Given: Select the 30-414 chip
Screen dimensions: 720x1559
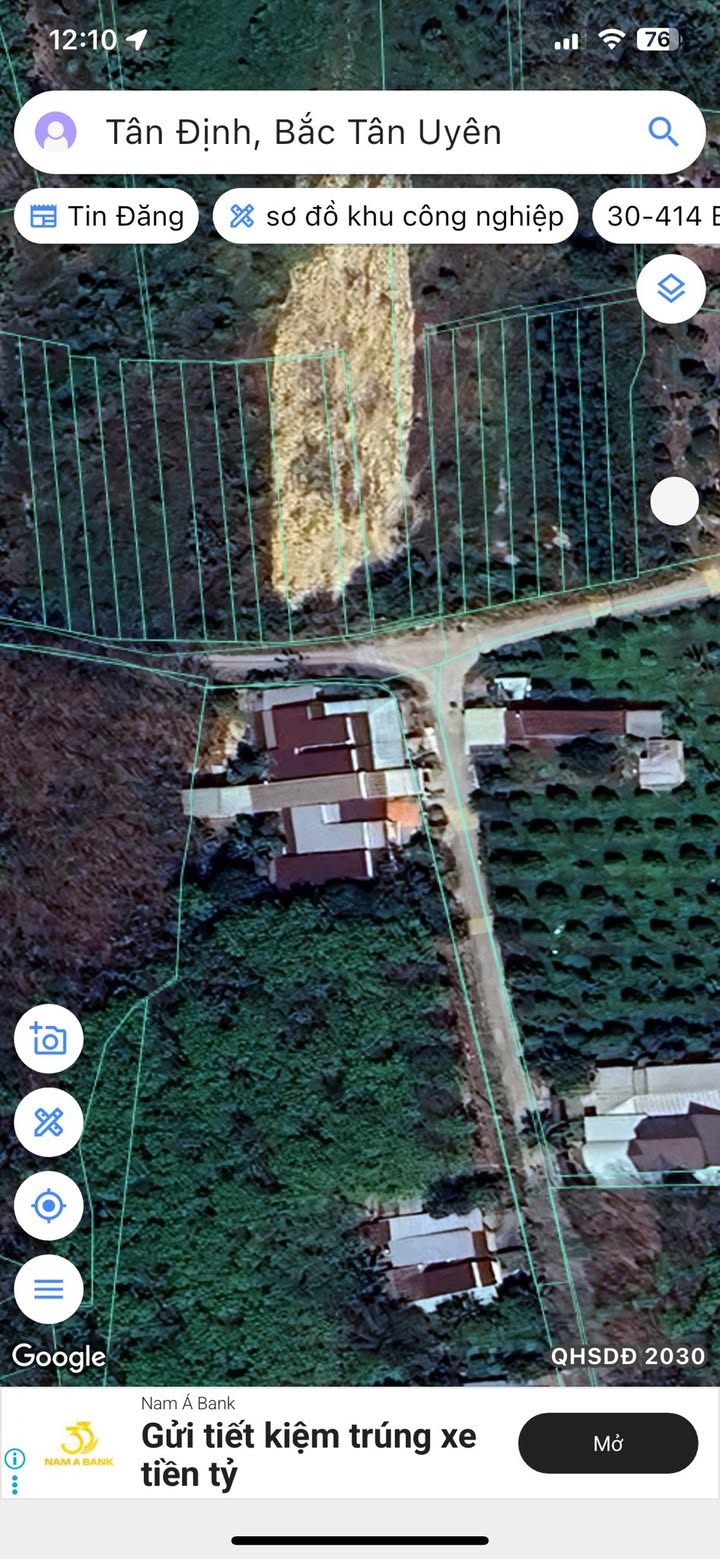Looking at the screenshot, I should [660, 216].
